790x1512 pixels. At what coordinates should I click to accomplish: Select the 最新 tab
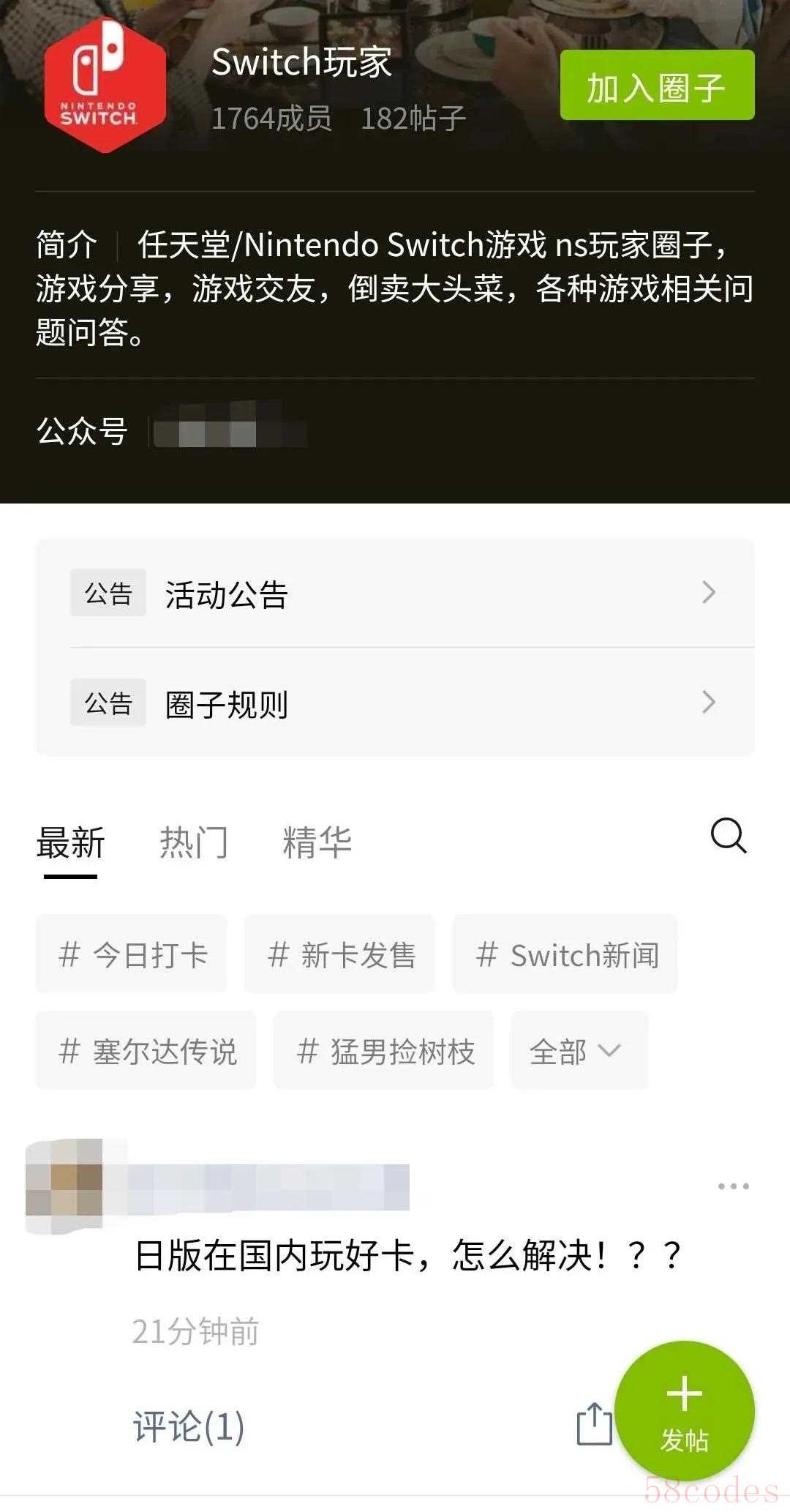click(71, 842)
